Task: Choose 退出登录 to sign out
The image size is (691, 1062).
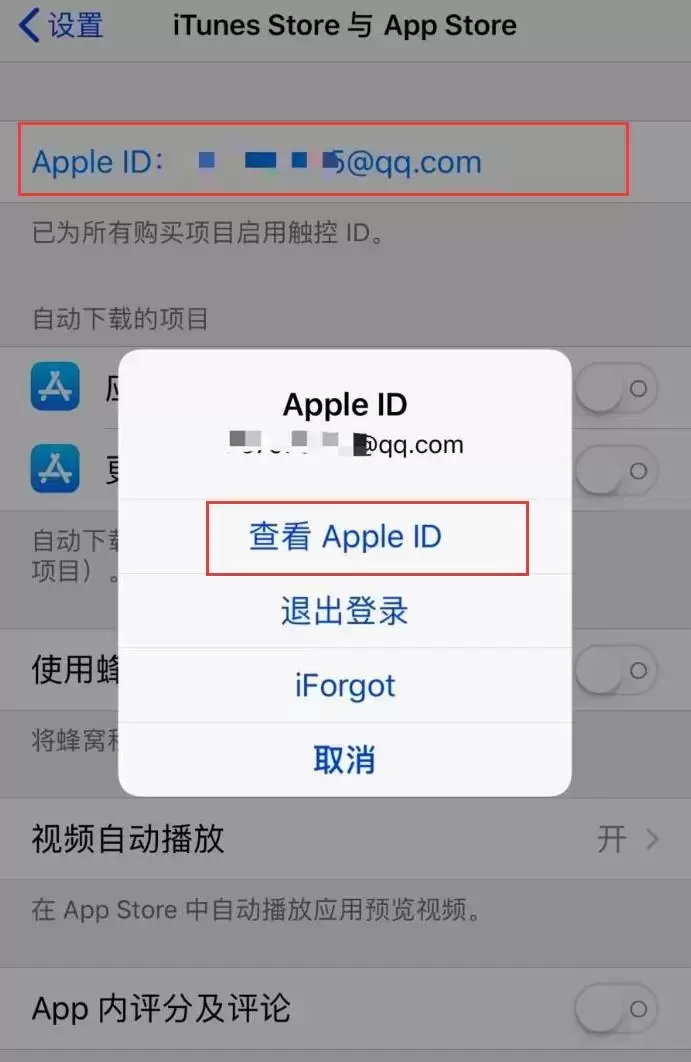Action: pyautogui.click(x=345, y=611)
